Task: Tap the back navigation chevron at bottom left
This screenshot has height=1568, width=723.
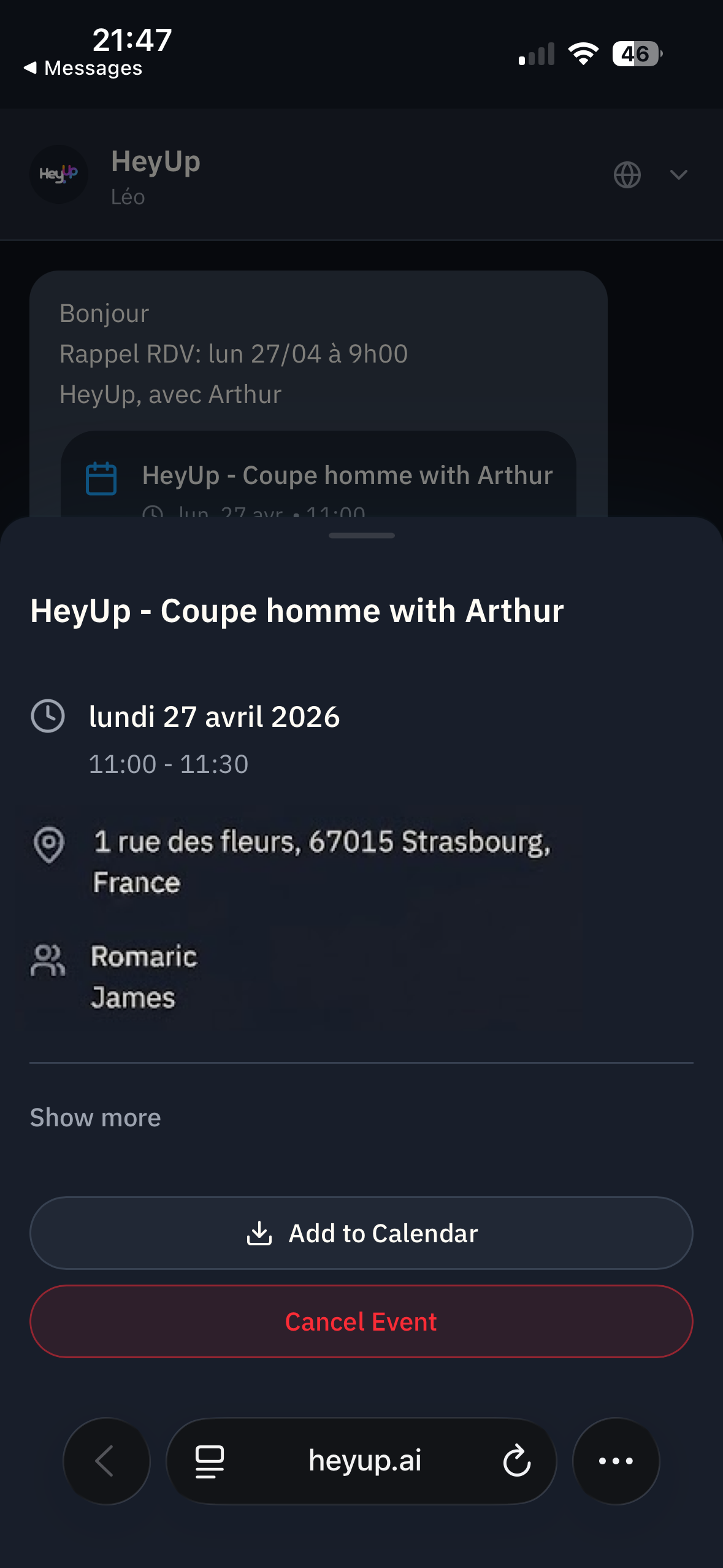Action: [105, 1460]
